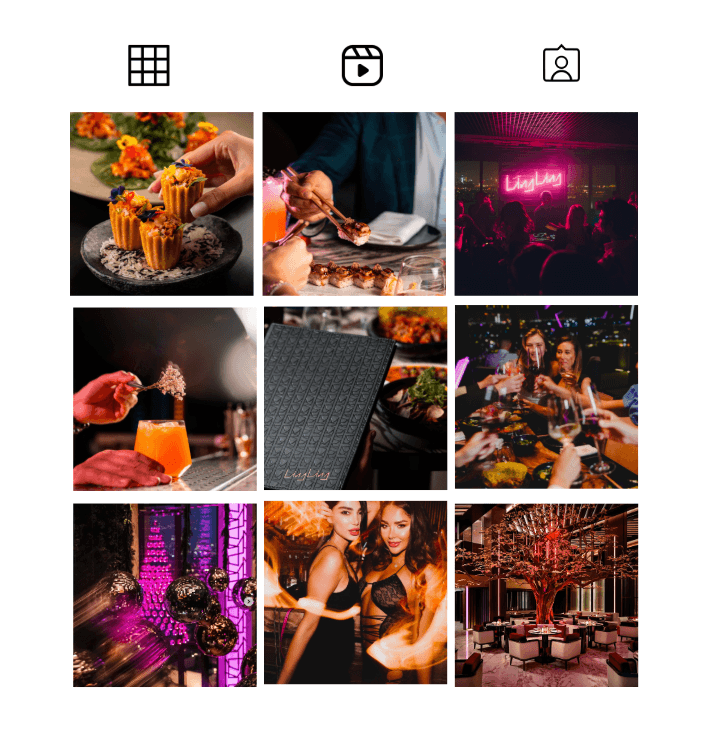Open the orange cocktail garnish post
The height and width of the screenshot is (750, 718).
point(164,398)
